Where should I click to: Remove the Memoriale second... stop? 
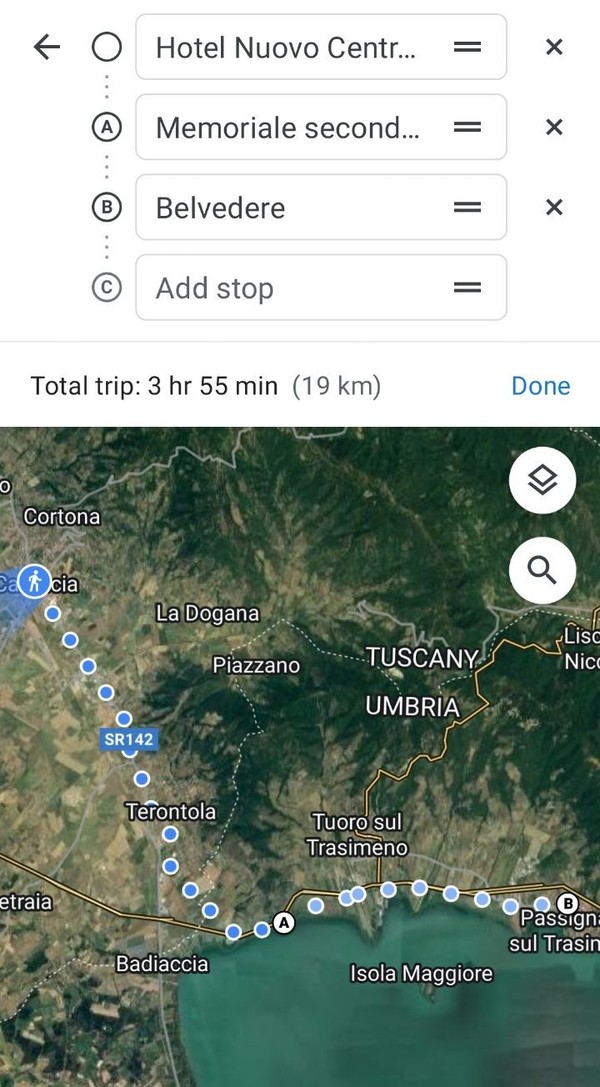pyautogui.click(x=553, y=127)
